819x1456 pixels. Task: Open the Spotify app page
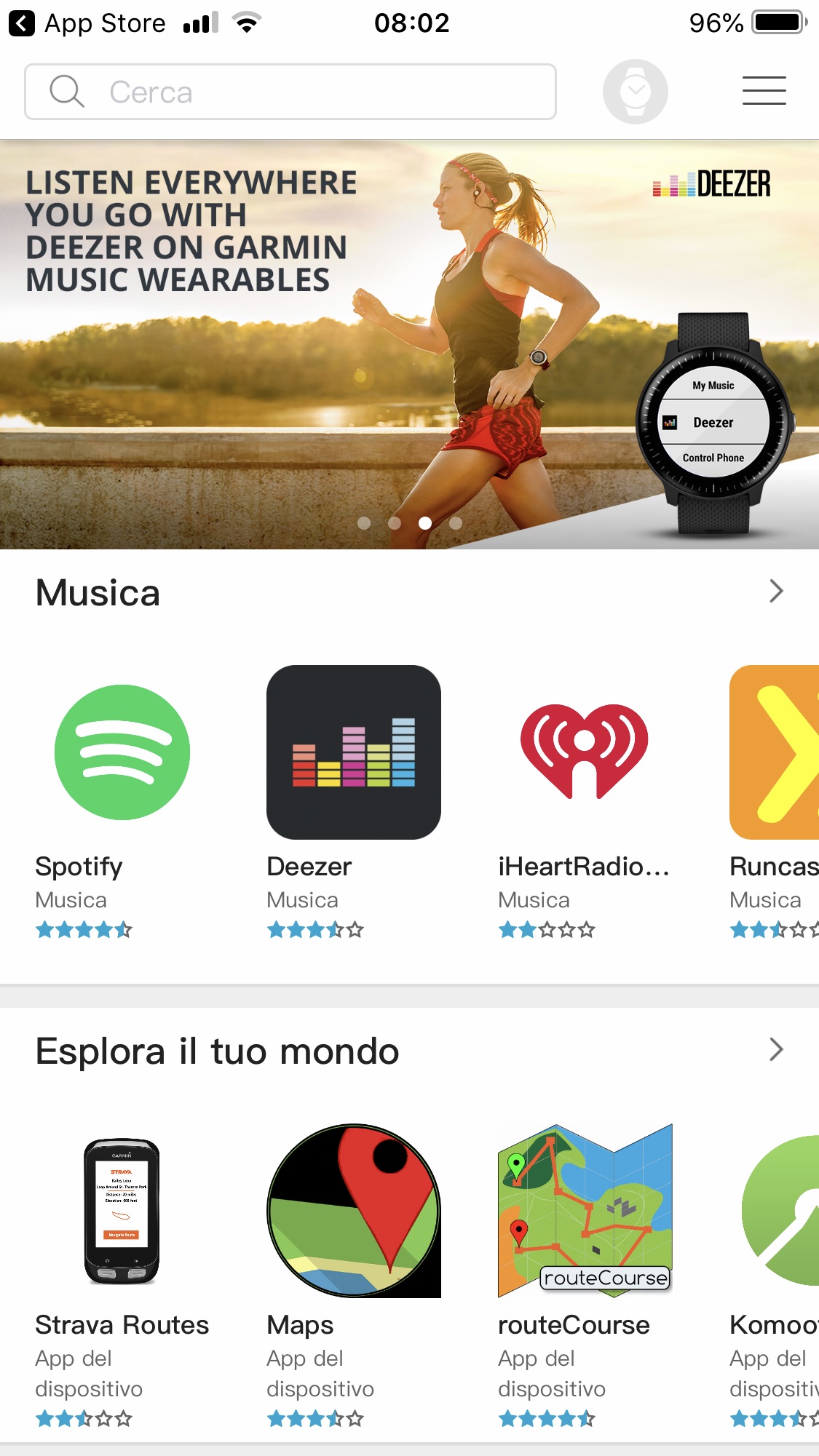click(122, 752)
